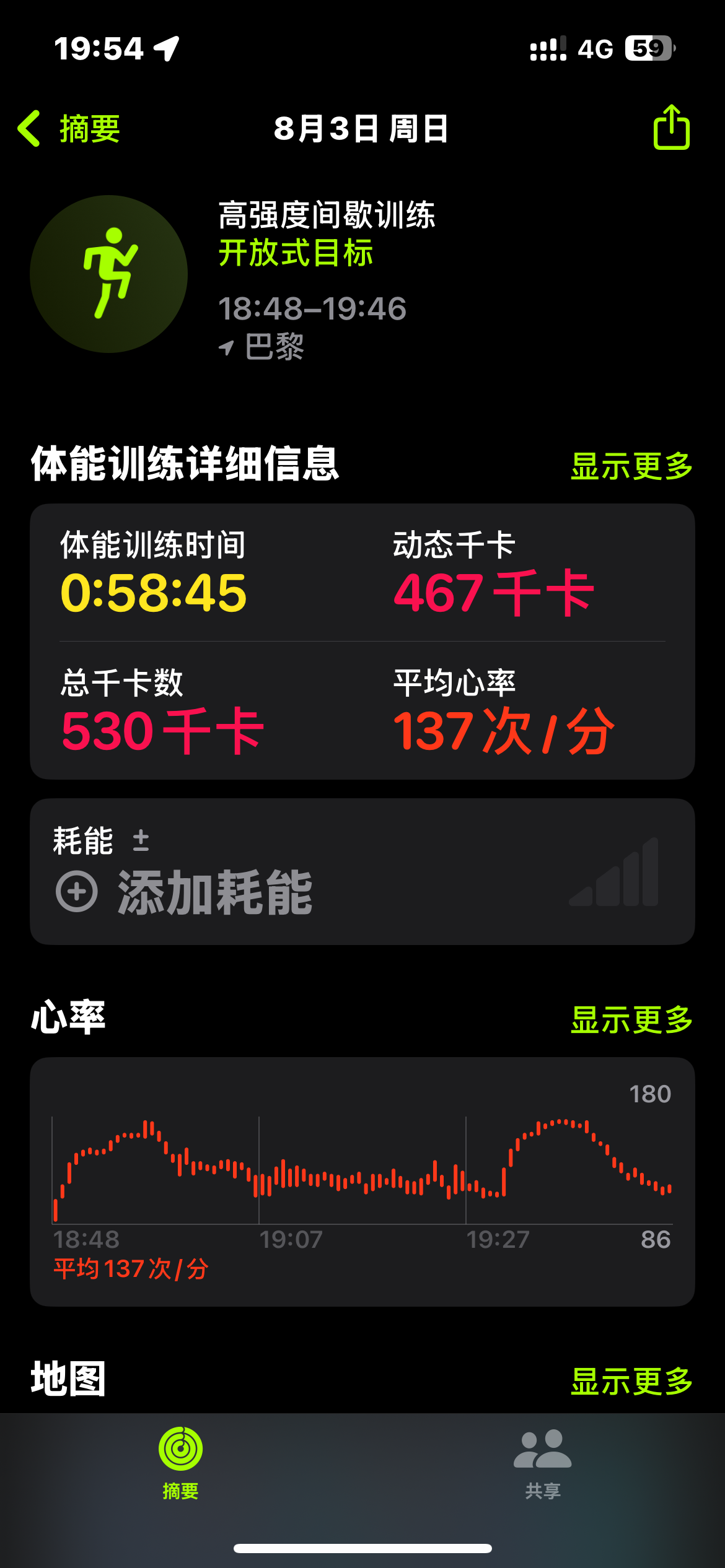Open the workout details stats card
This screenshot has height=1568, width=725.
tap(362, 642)
